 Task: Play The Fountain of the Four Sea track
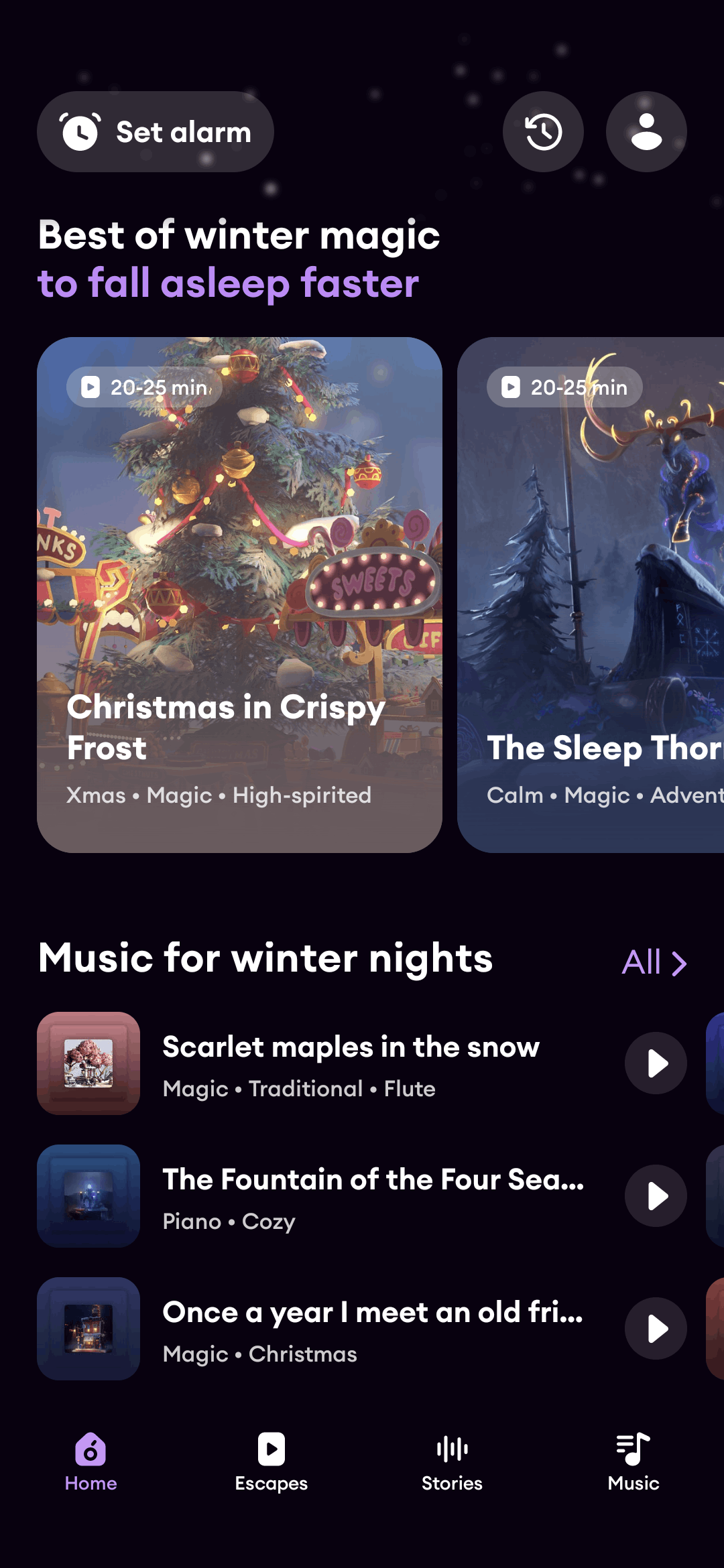656,1196
